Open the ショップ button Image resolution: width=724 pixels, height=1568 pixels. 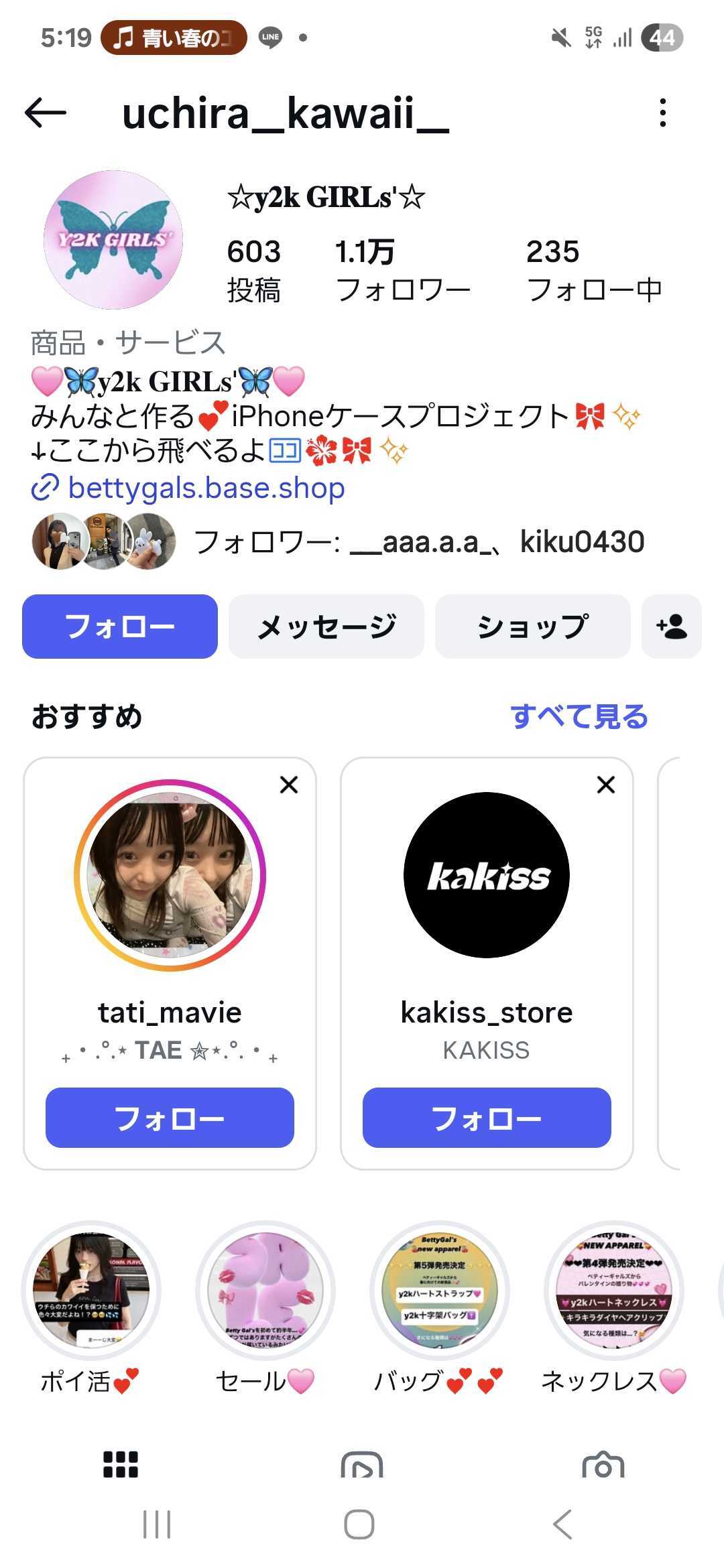tap(533, 627)
